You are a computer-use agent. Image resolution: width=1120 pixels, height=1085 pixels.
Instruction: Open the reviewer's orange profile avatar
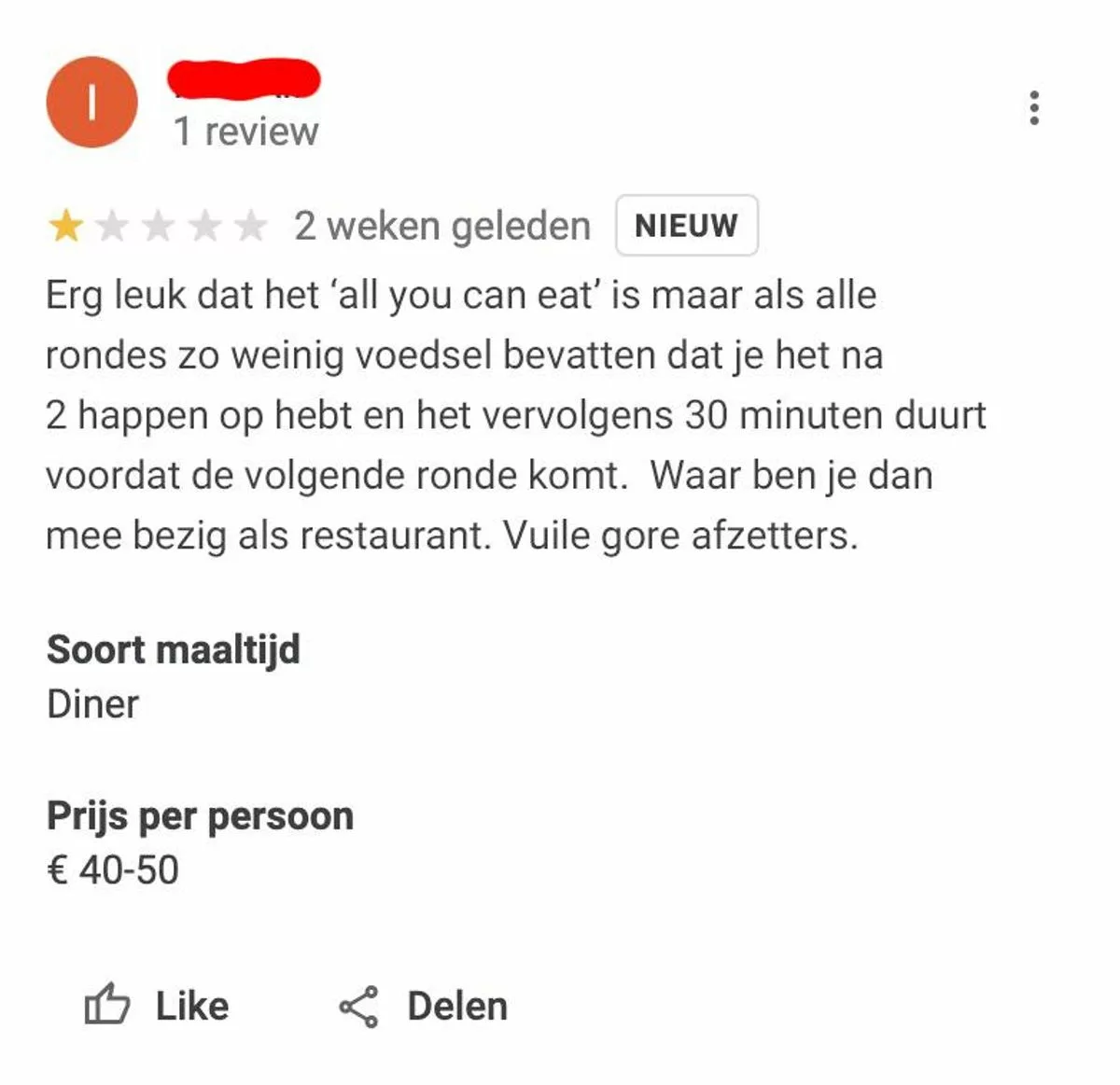click(91, 103)
